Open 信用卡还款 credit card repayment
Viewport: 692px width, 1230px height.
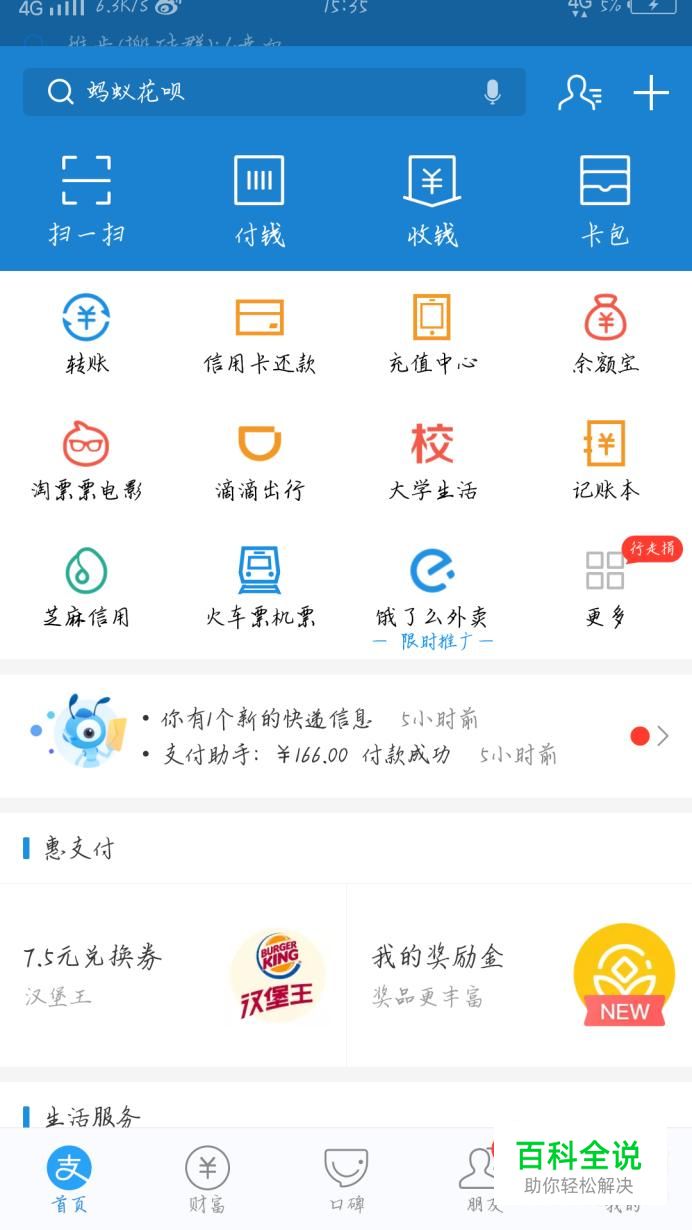pos(259,335)
